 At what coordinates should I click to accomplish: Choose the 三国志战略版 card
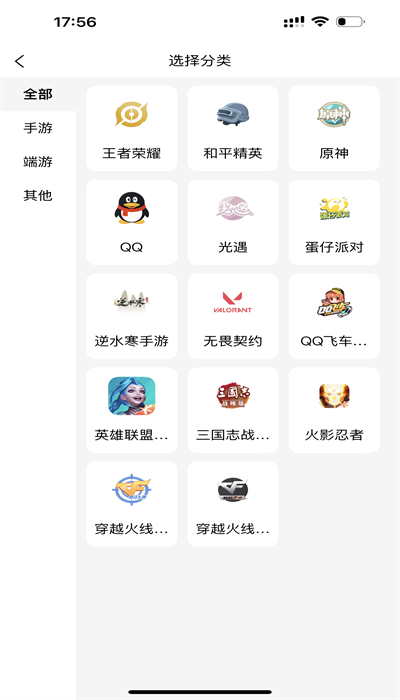(x=233, y=410)
